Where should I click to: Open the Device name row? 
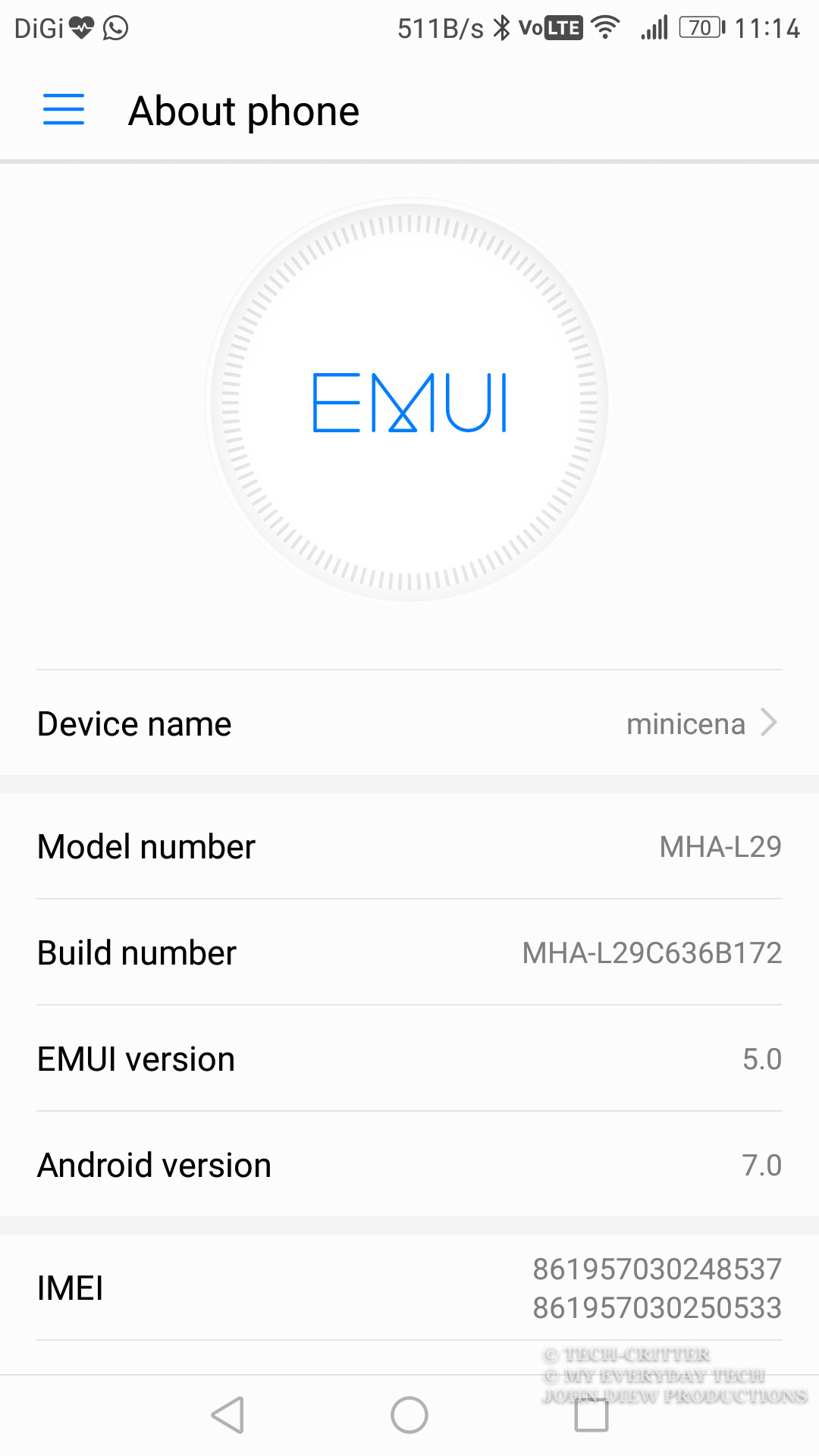tap(409, 723)
